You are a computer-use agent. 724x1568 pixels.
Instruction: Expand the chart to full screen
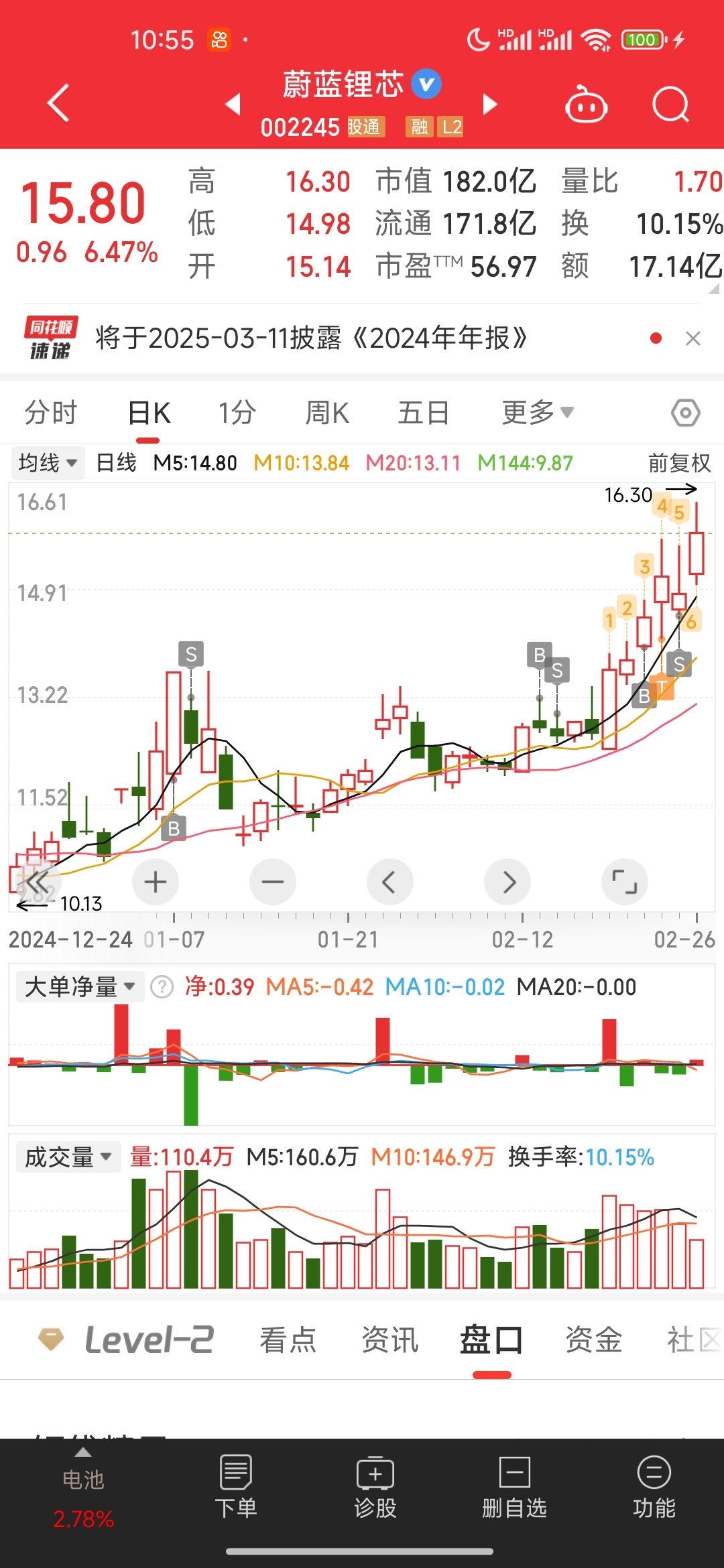pos(625,882)
